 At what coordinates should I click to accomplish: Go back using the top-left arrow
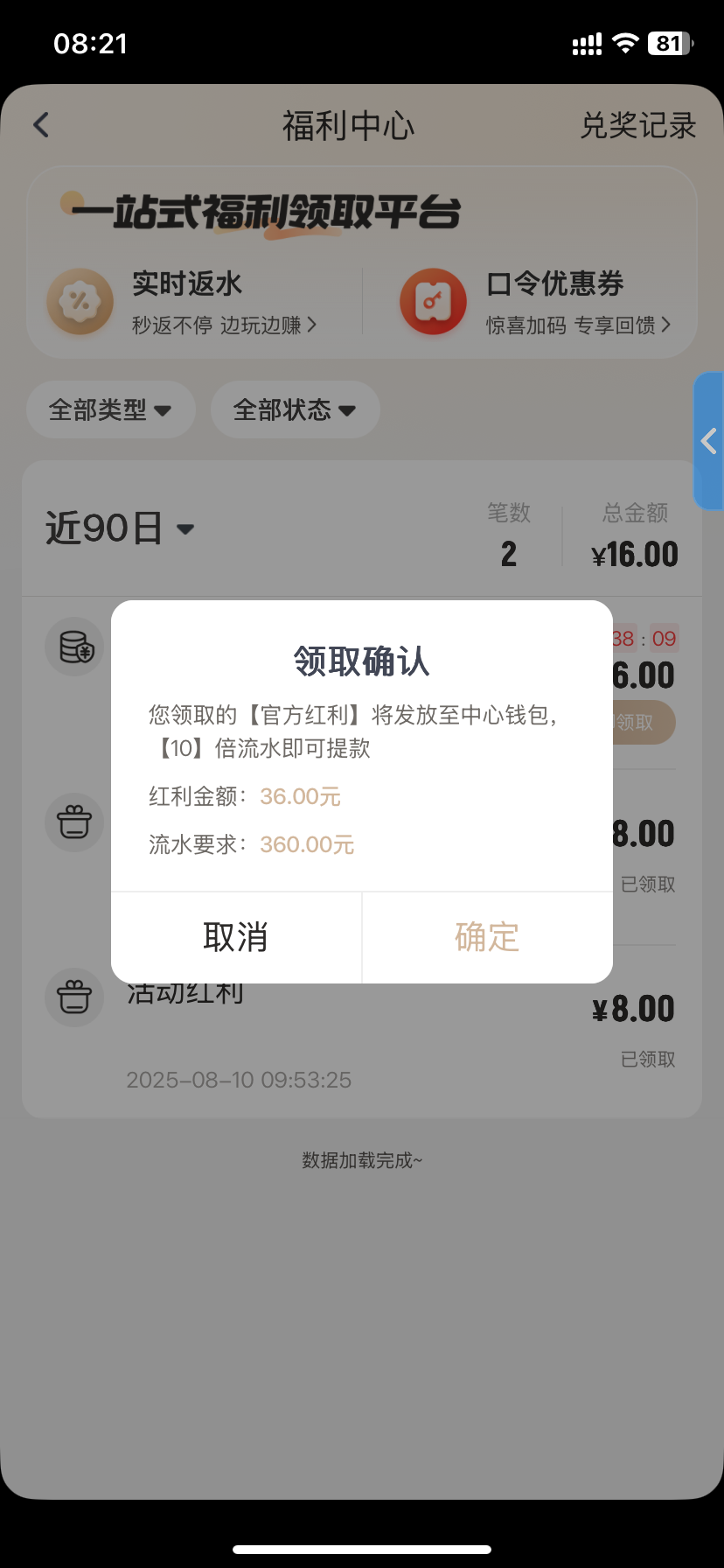click(x=41, y=125)
